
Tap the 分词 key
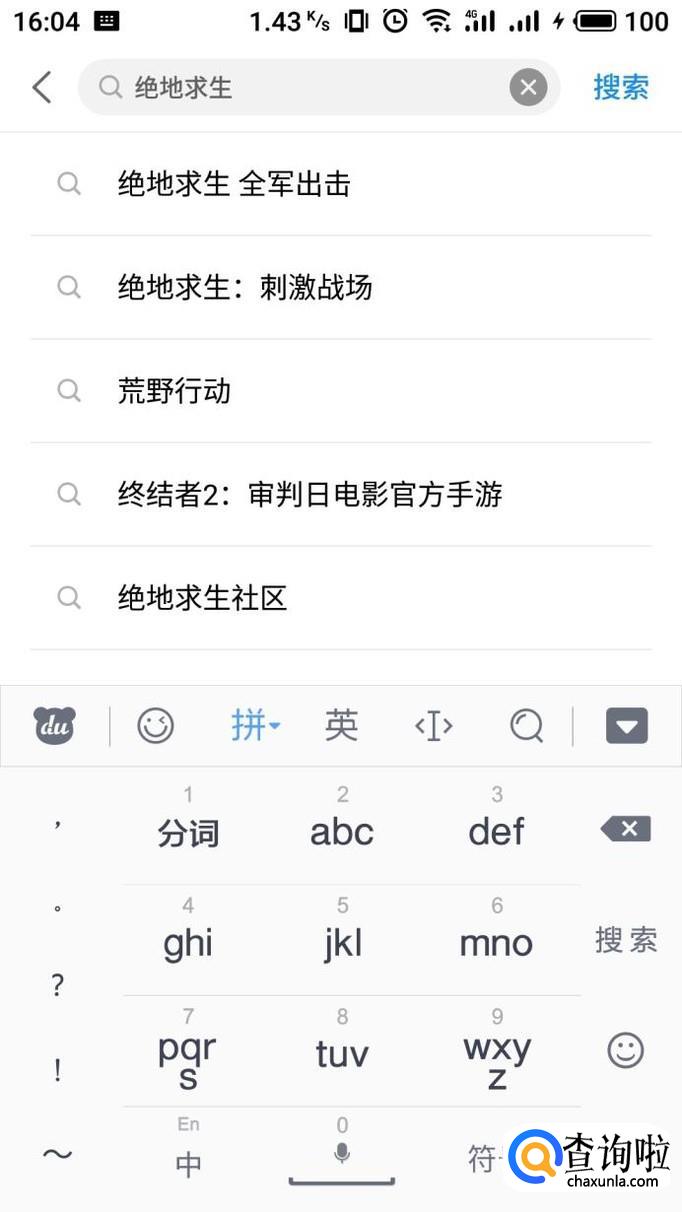click(x=188, y=829)
